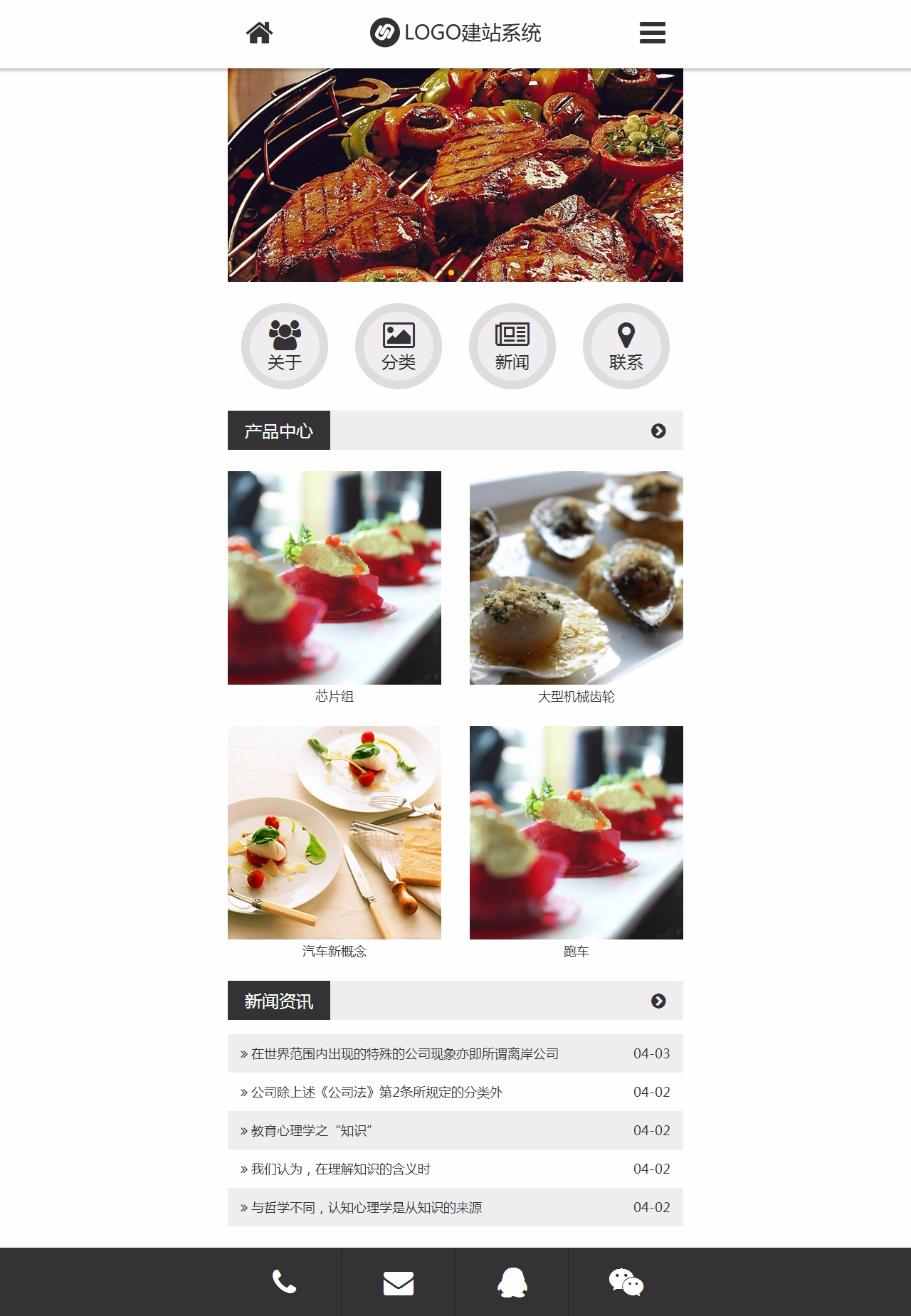View product 芯片组

[335, 578]
